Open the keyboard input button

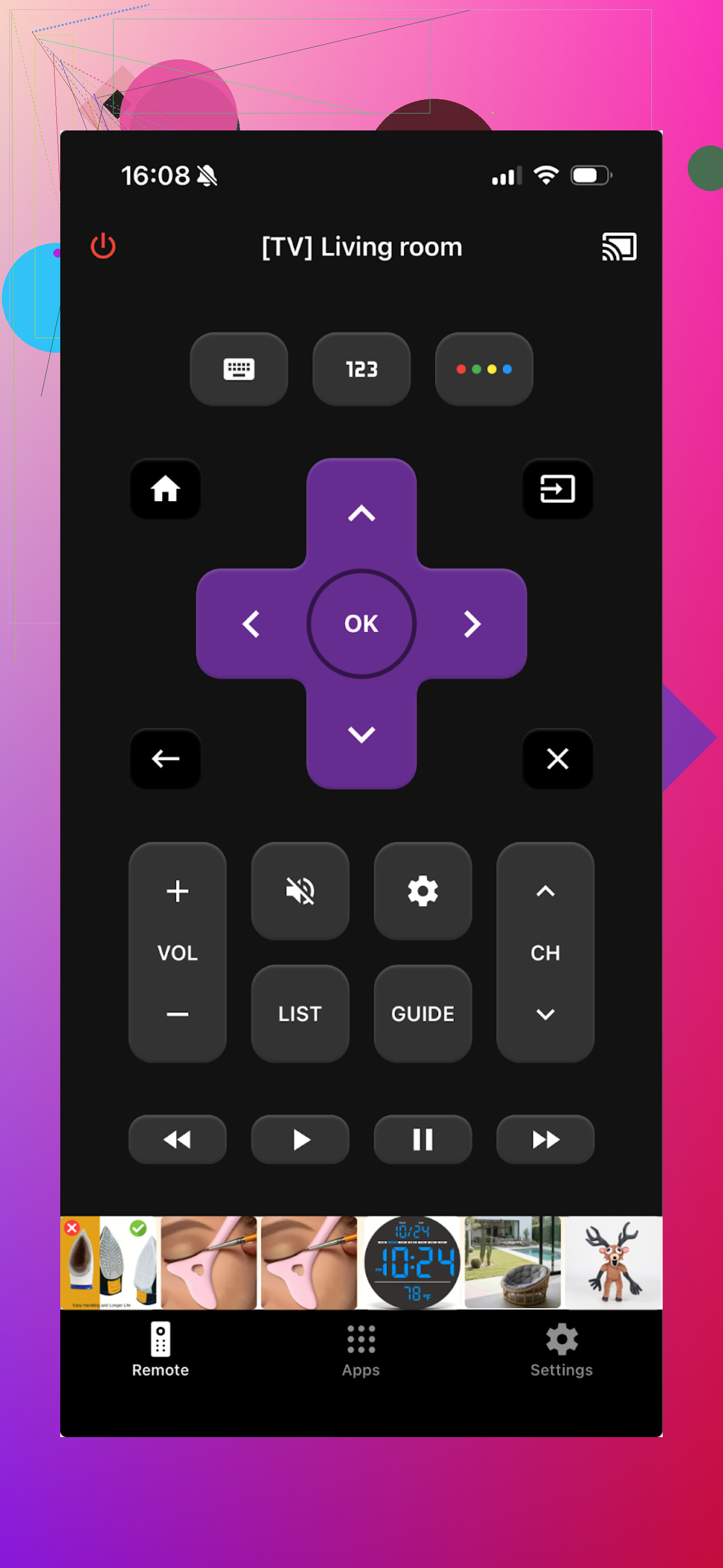(x=239, y=369)
